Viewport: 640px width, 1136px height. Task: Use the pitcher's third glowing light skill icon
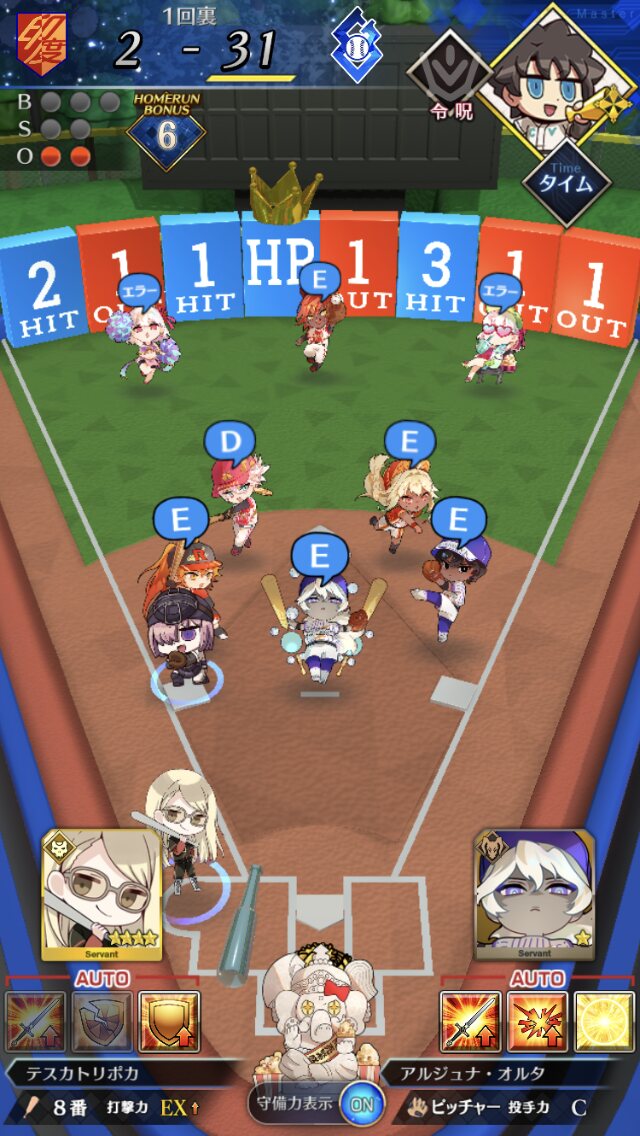click(604, 1022)
